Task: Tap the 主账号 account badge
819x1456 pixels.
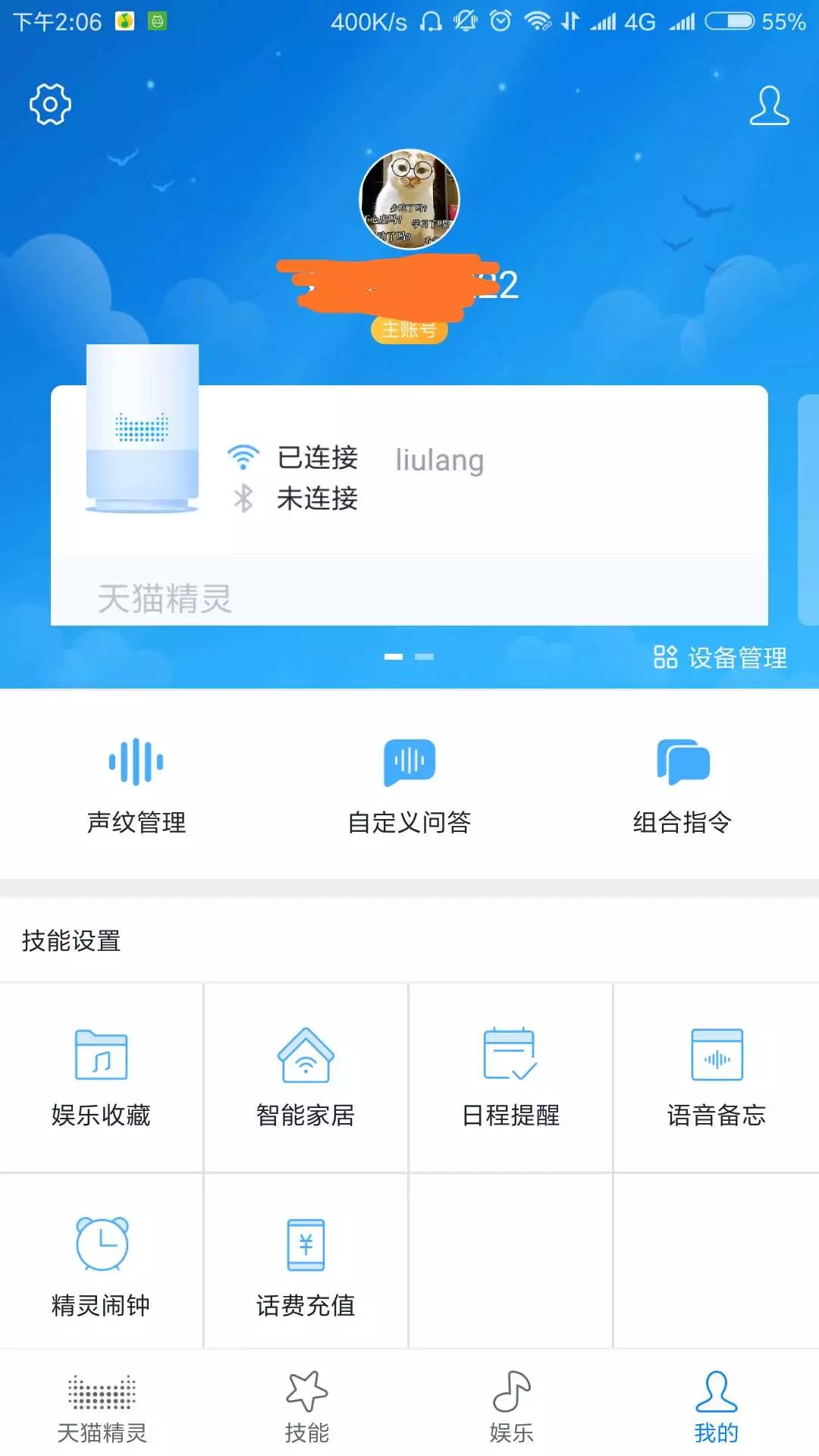Action: 409,330
